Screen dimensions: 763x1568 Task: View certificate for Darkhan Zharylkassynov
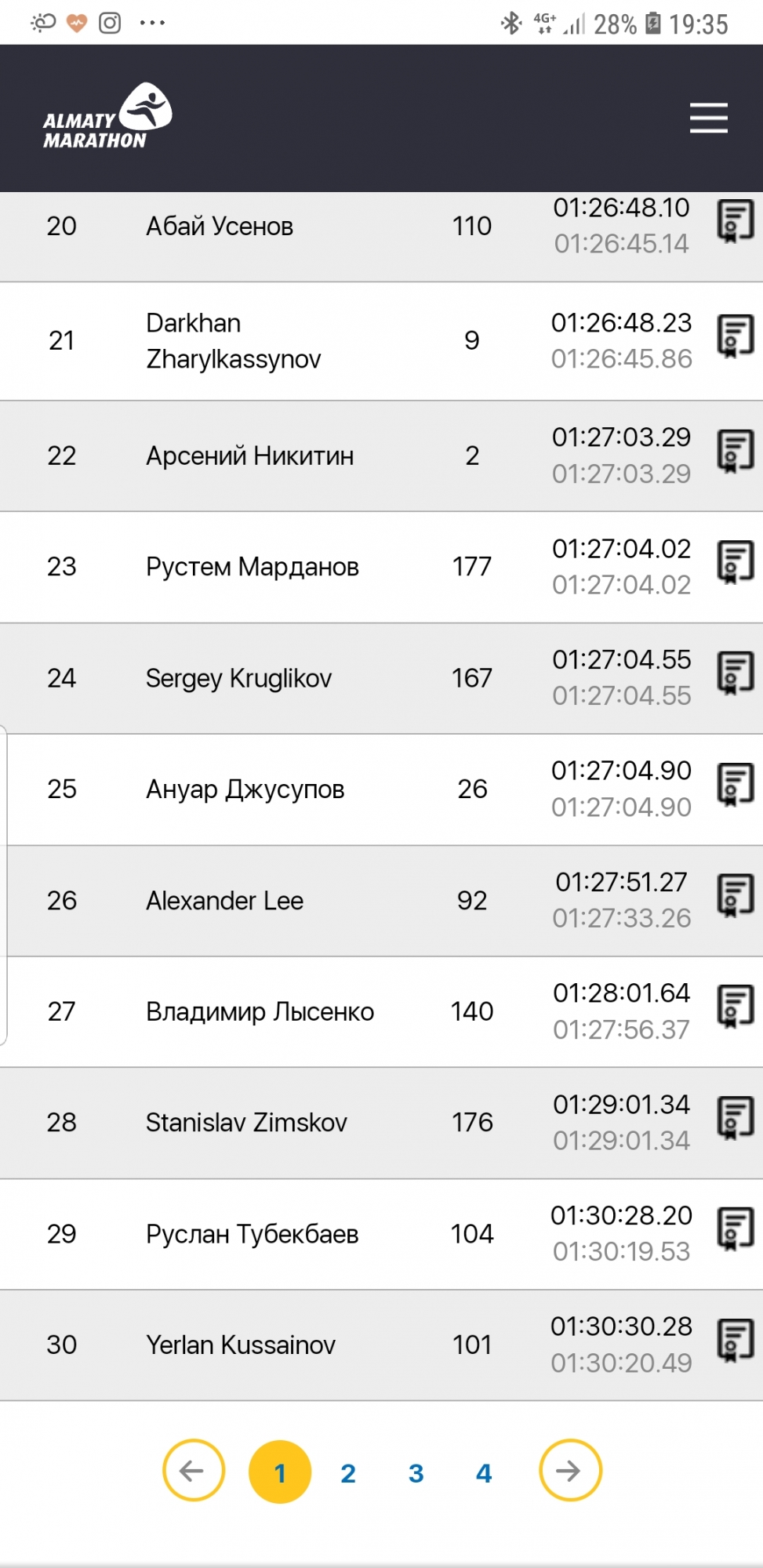pyautogui.click(x=735, y=336)
